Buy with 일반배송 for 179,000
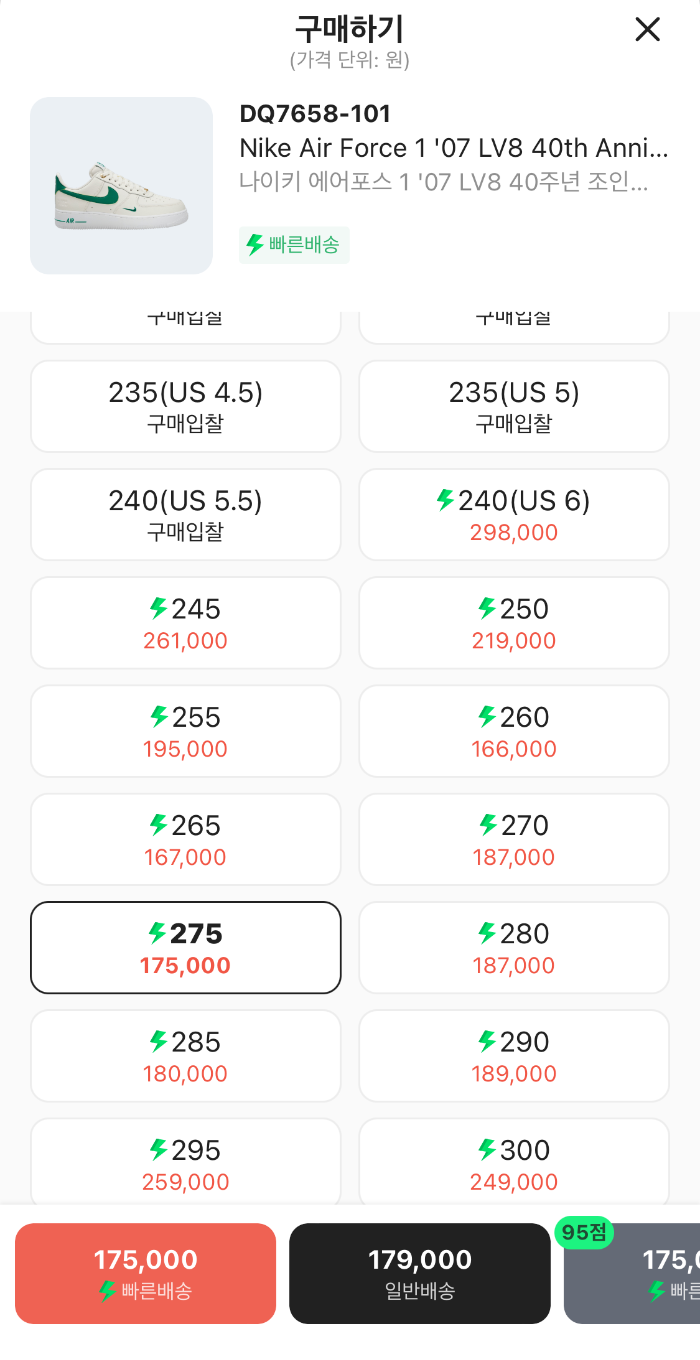The image size is (700, 1360). click(x=420, y=1273)
